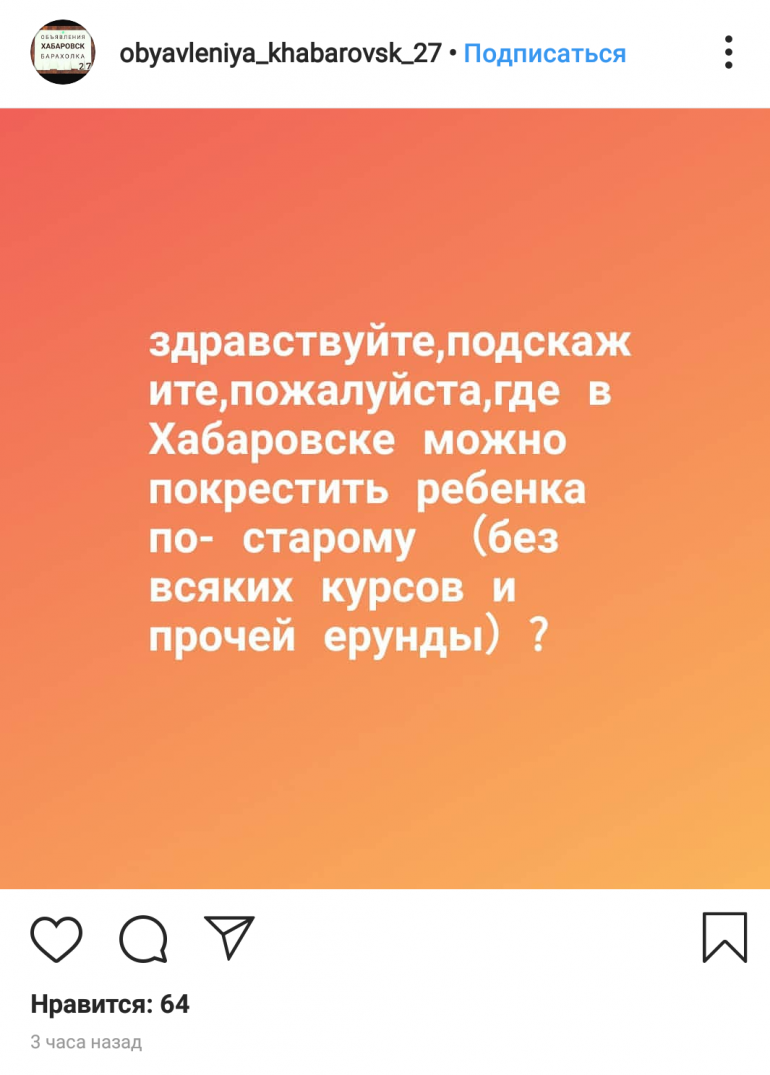Open comments with the speech bubble icon

tap(143, 938)
